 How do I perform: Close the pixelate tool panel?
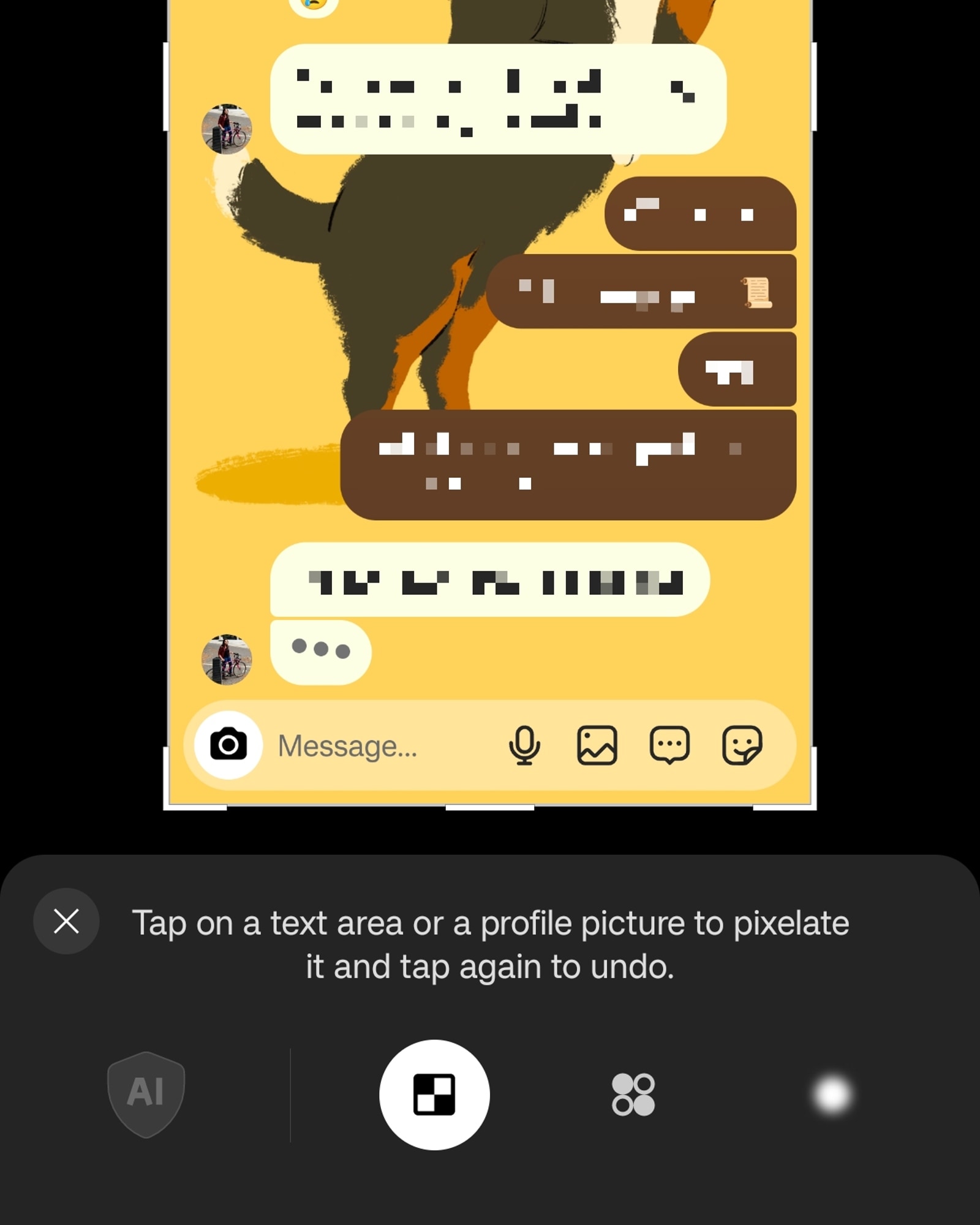[x=66, y=921]
